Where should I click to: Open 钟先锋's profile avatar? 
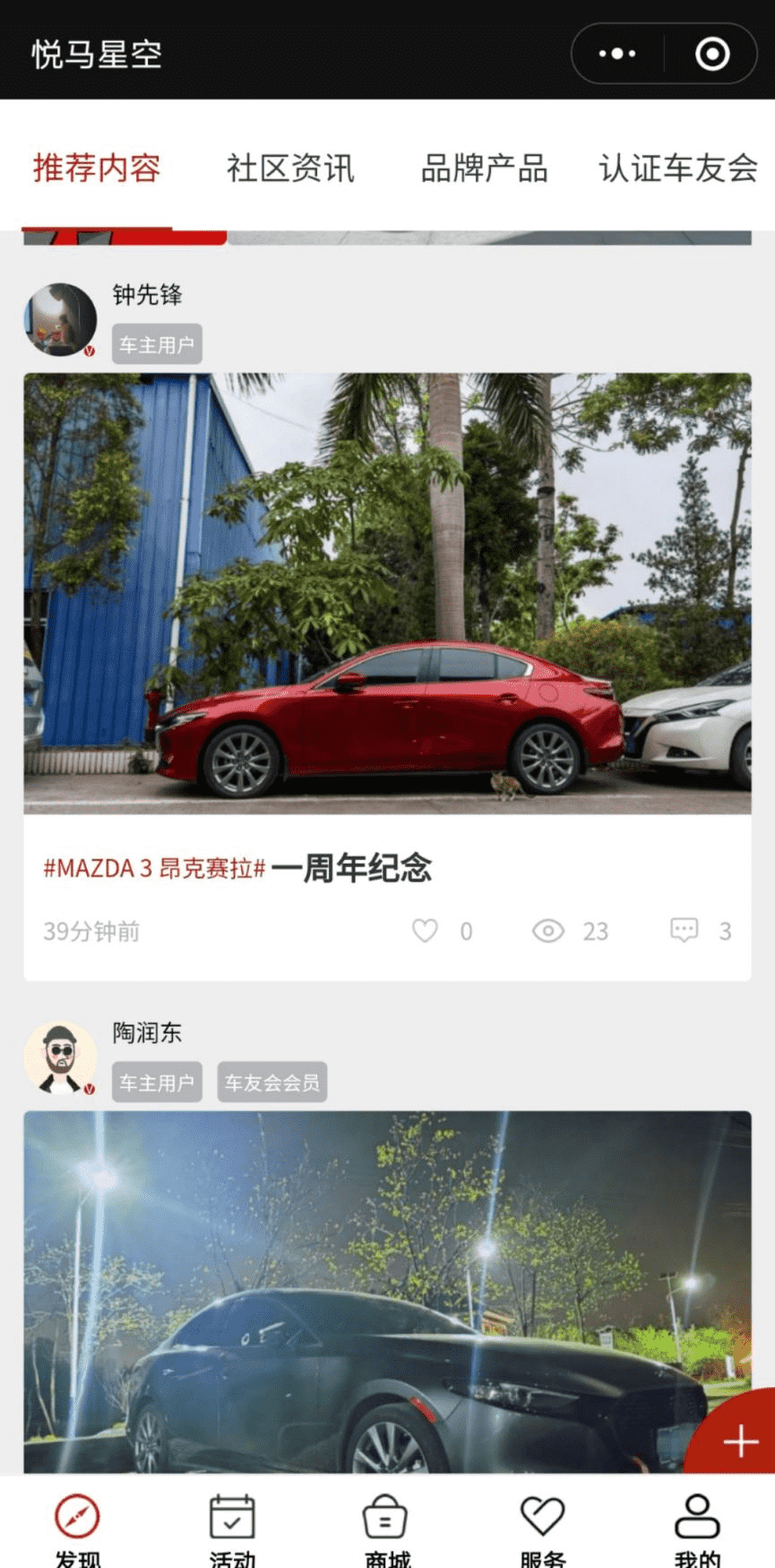tap(60, 320)
